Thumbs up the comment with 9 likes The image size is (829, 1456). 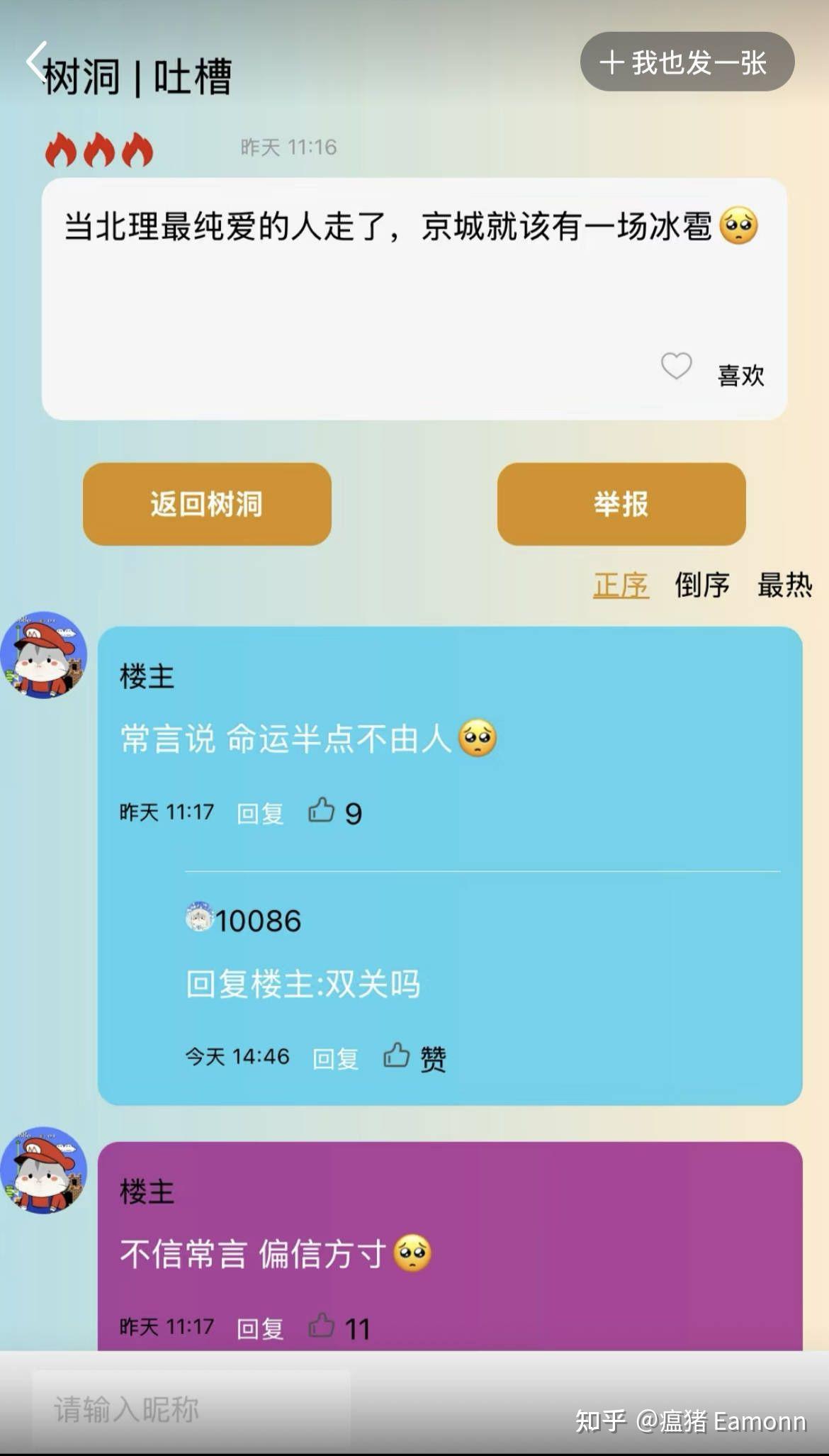(x=322, y=810)
